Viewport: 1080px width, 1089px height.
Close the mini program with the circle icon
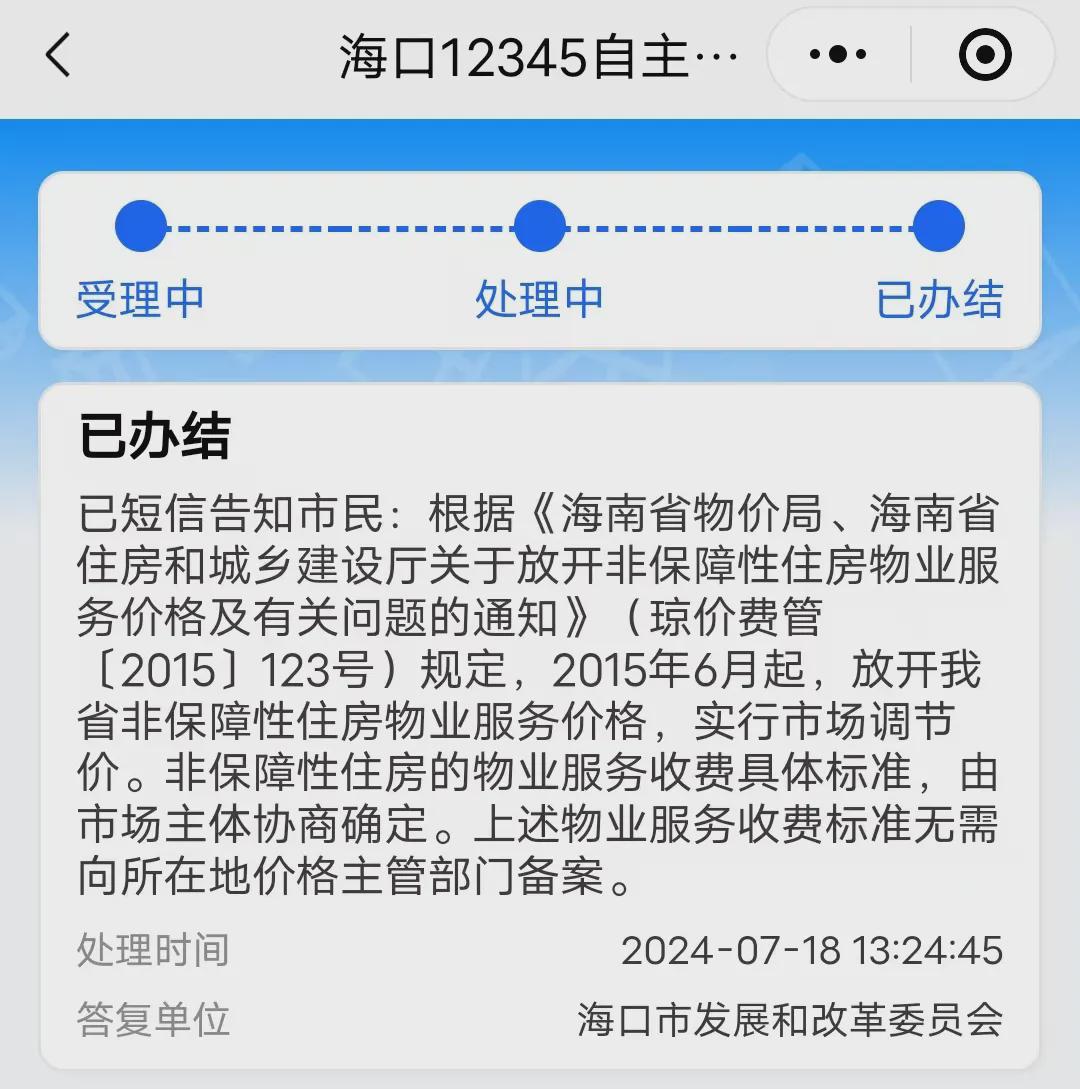pyautogui.click(x=985, y=55)
